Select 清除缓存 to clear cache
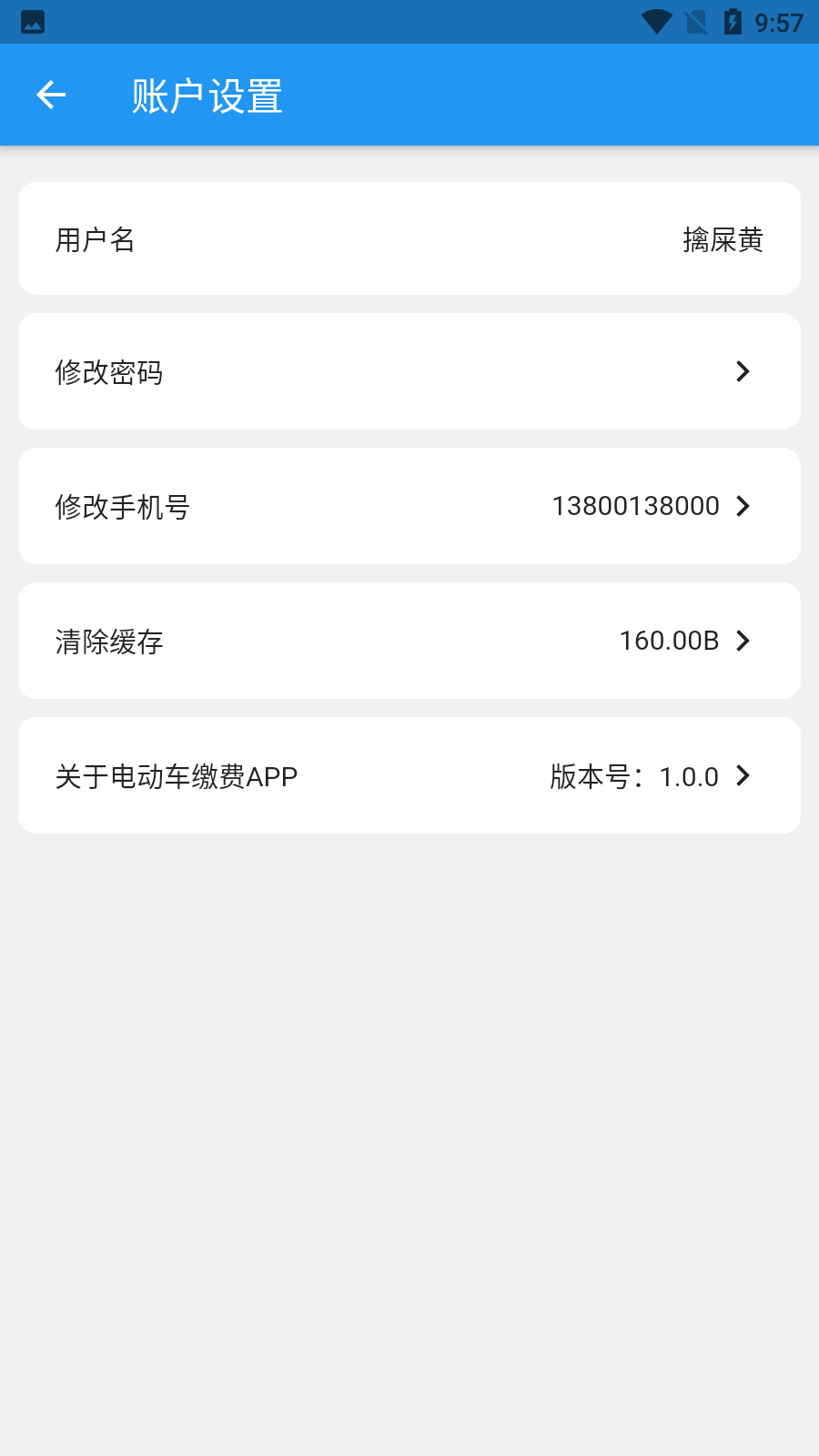Screen dimensions: 819x1456 point(409,641)
